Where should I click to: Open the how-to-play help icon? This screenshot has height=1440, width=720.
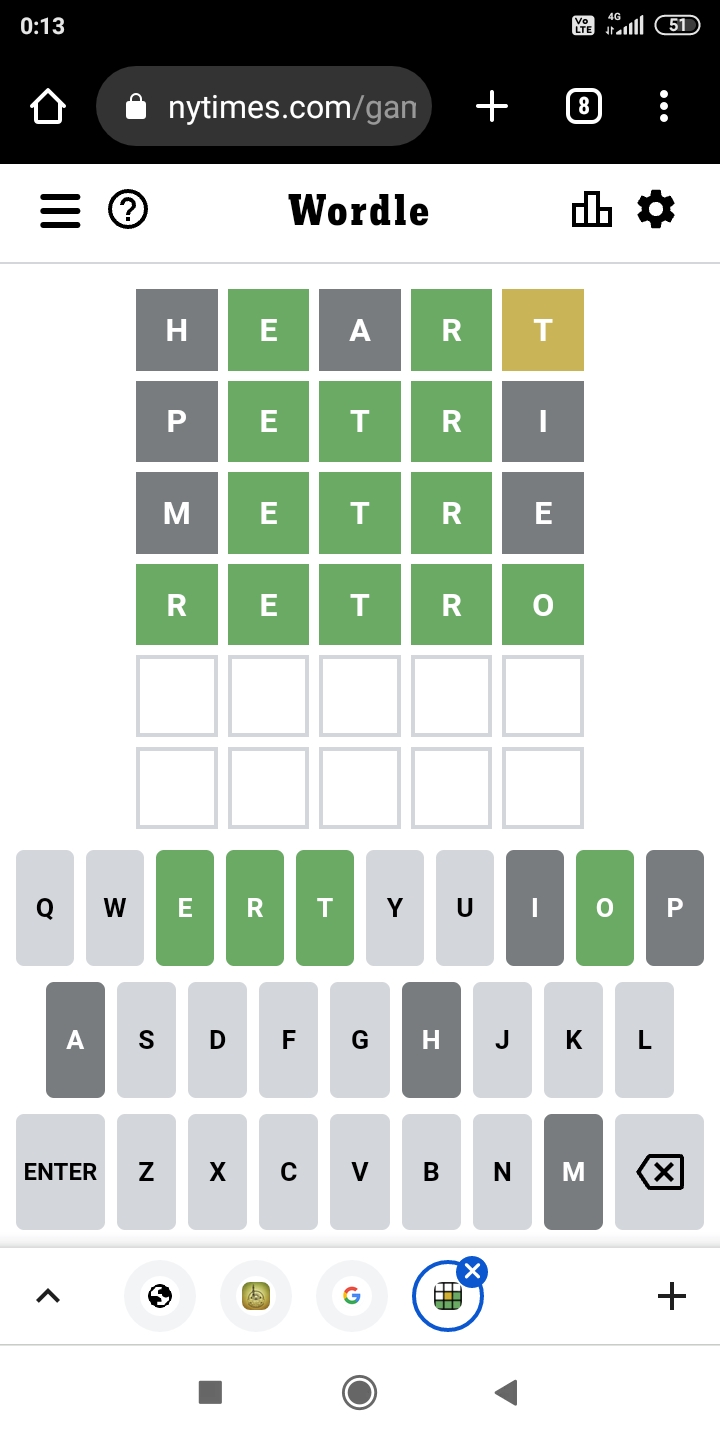tap(128, 210)
